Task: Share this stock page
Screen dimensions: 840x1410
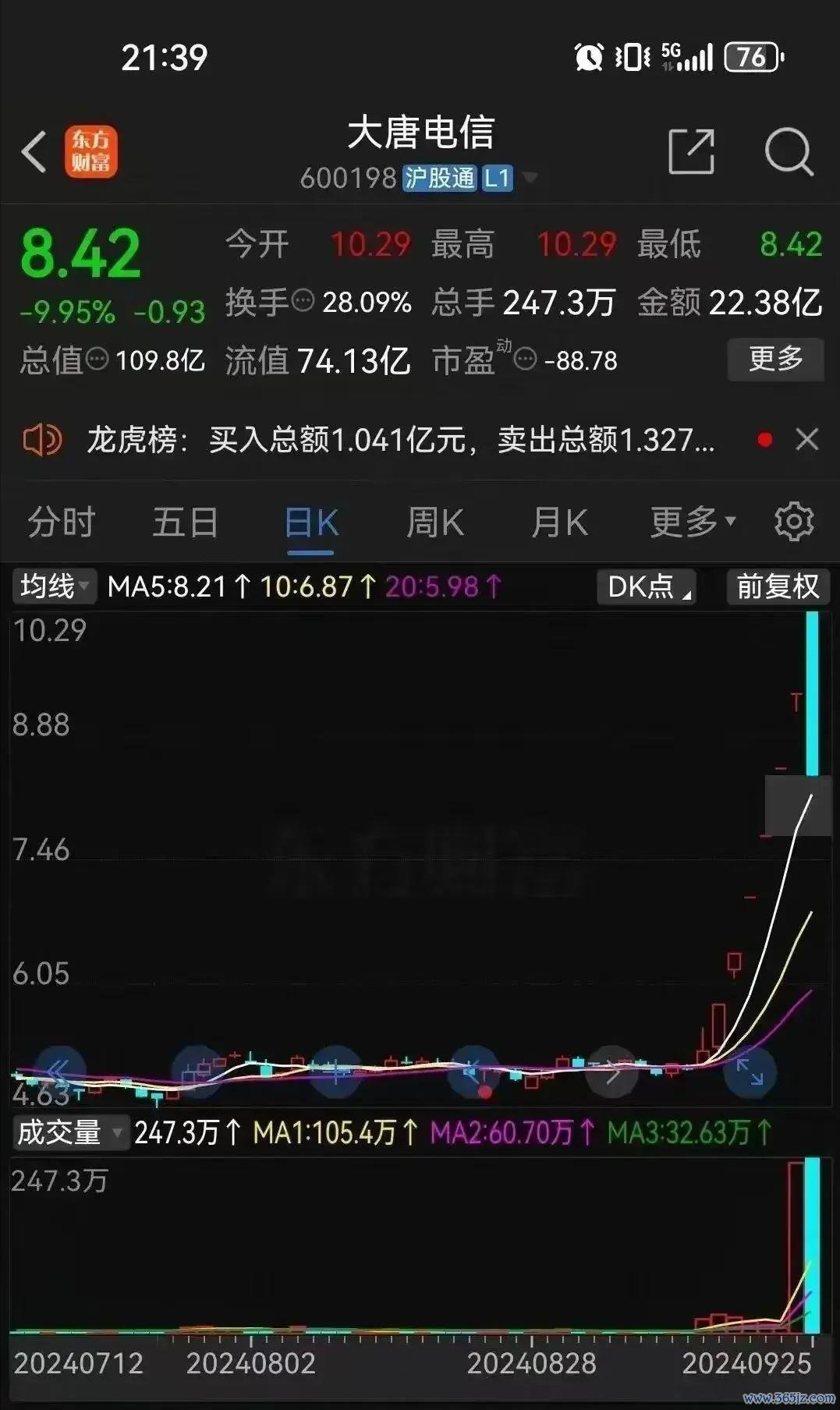Action: click(x=692, y=151)
